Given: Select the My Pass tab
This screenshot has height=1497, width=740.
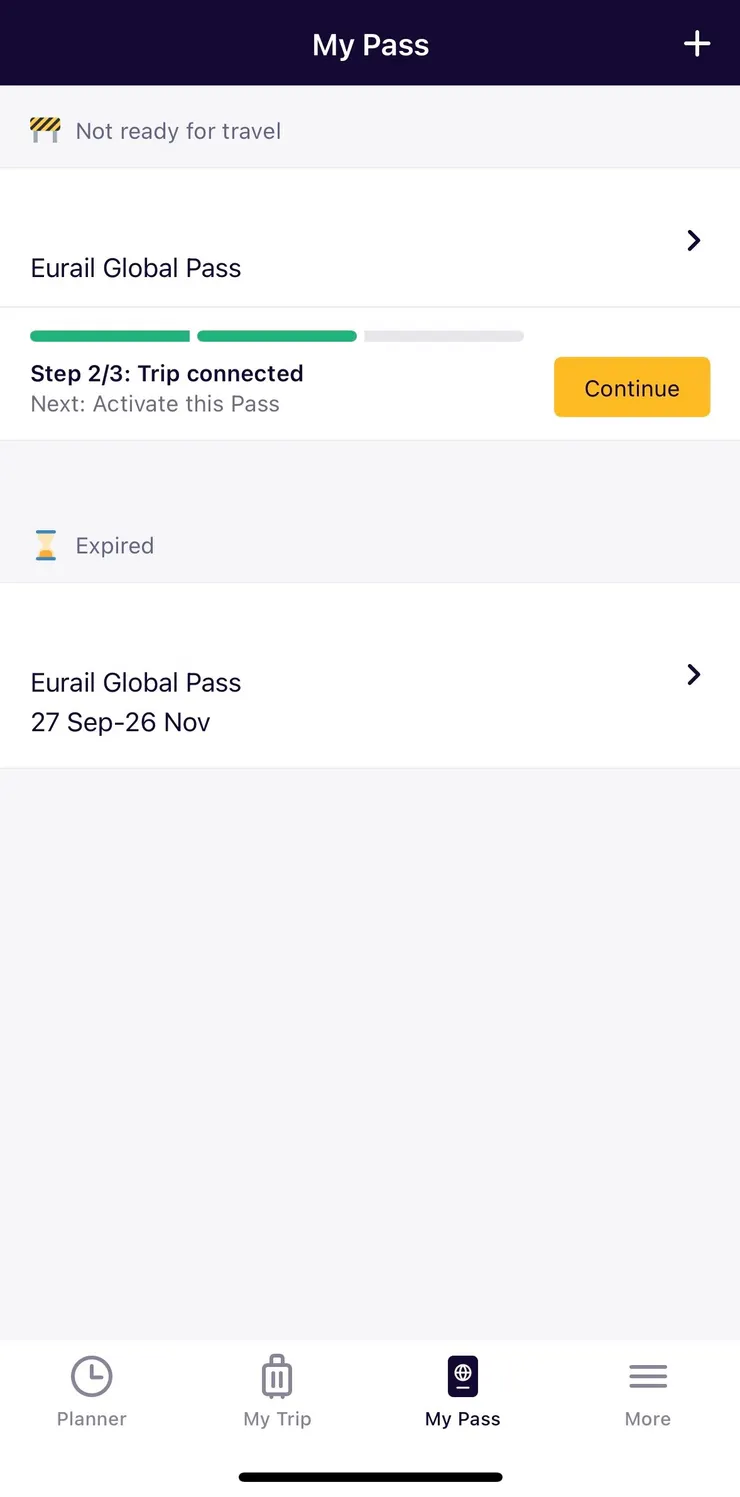Looking at the screenshot, I should click(462, 1391).
